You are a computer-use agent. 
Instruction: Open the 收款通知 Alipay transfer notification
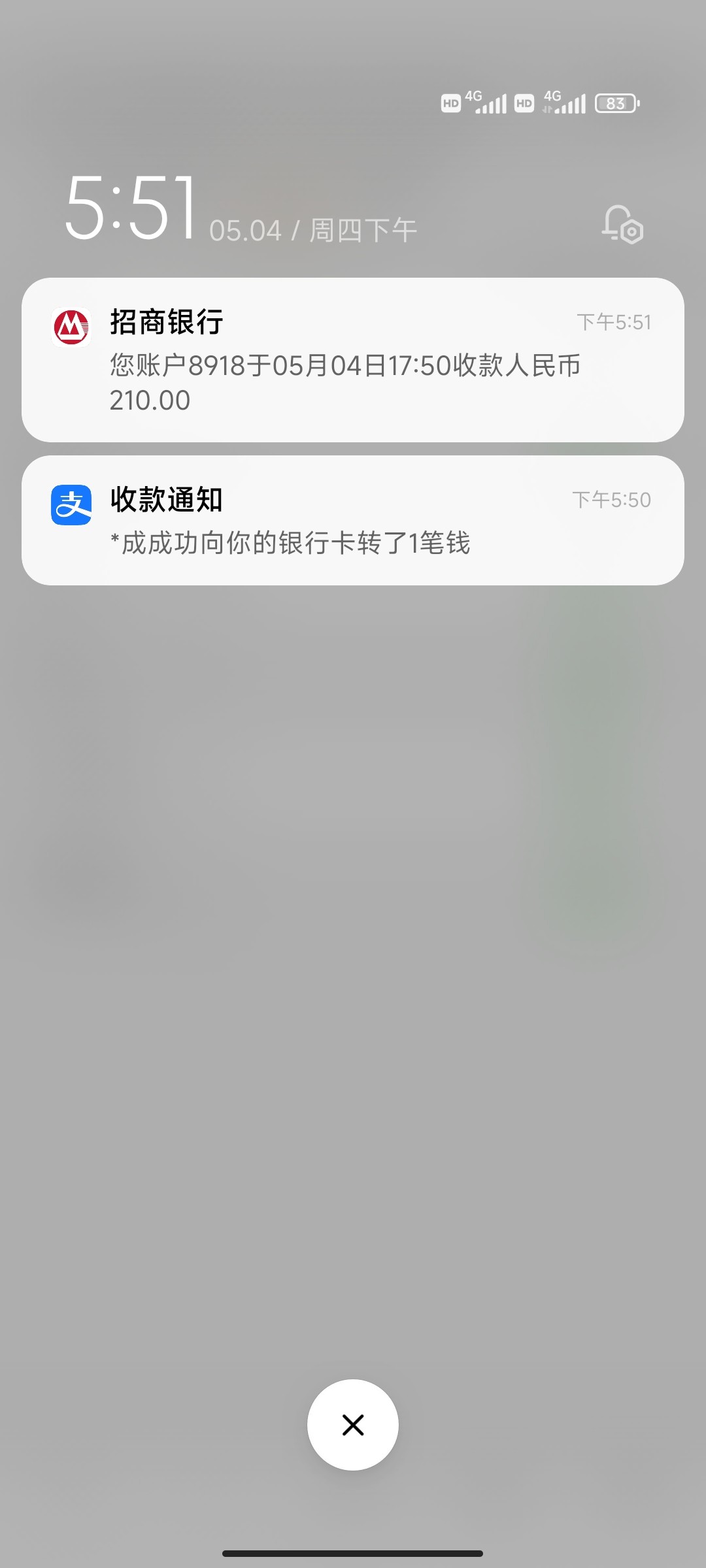(x=353, y=519)
